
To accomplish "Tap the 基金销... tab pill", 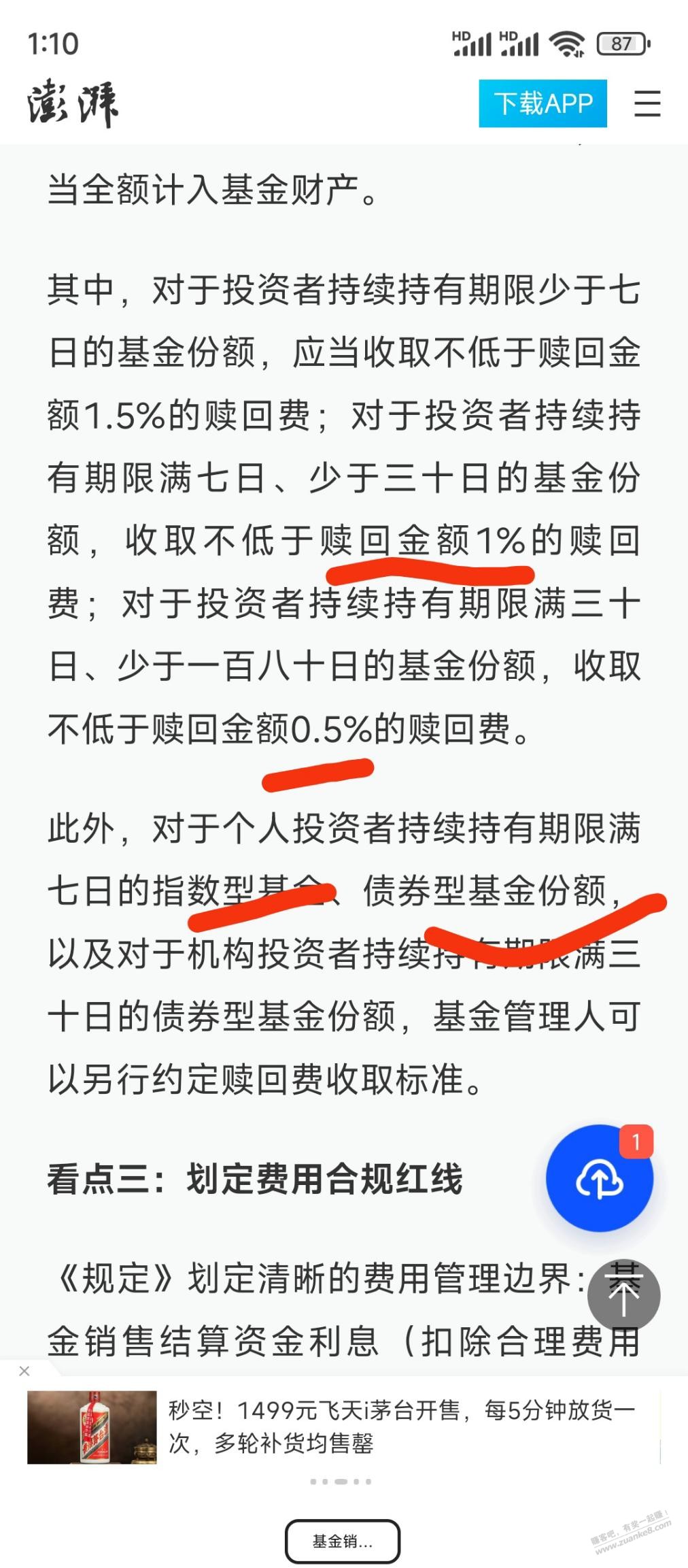I will pos(342,1541).
